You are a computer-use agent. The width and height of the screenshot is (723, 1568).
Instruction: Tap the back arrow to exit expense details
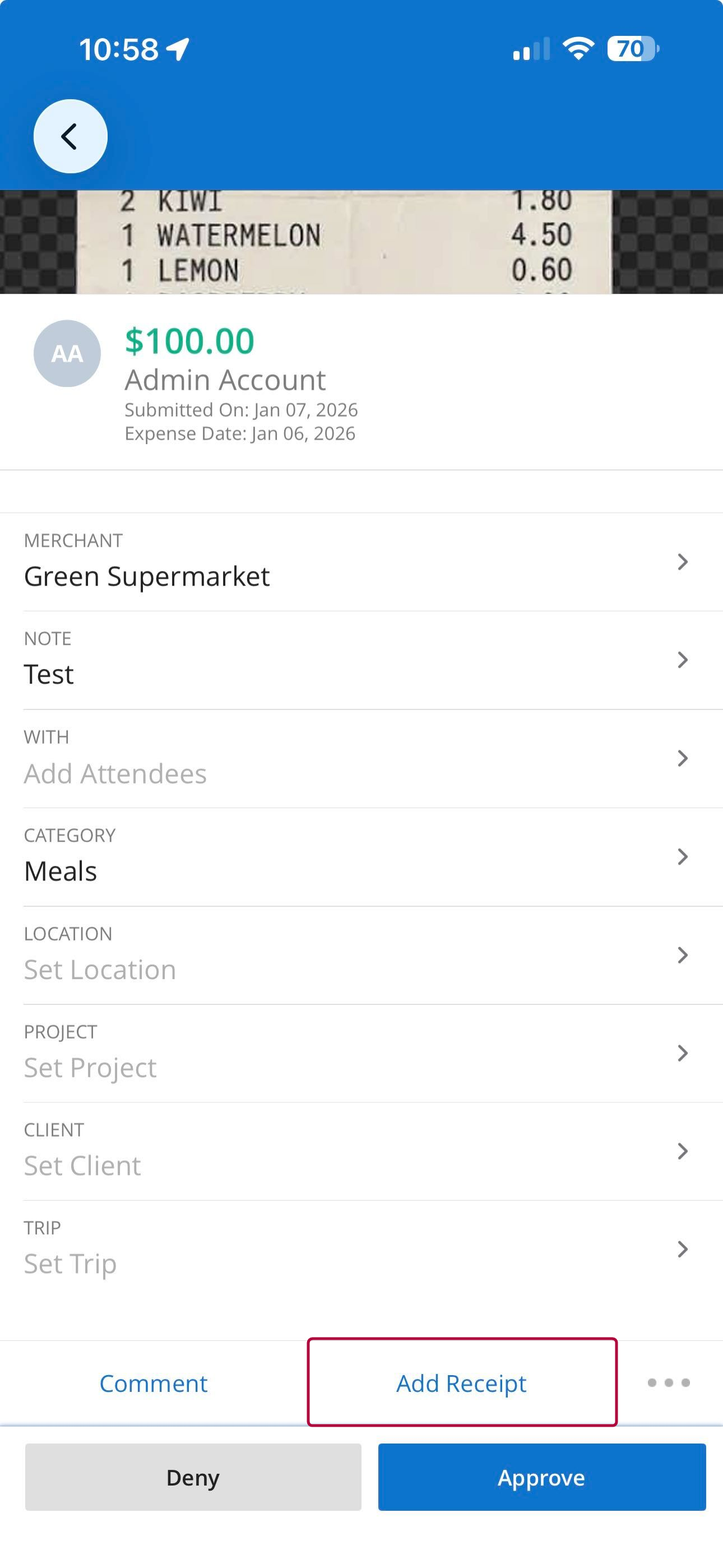[x=70, y=136]
